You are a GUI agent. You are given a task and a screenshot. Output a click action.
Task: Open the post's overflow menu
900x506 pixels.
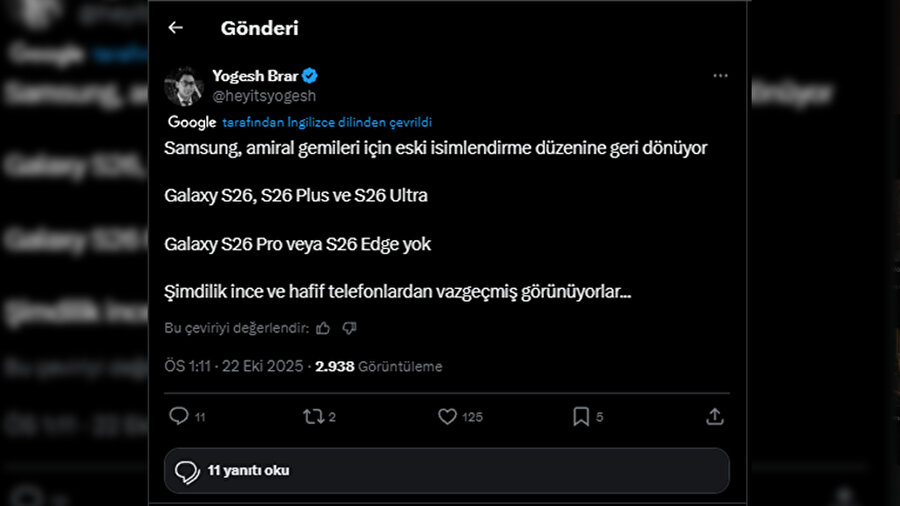point(720,76)
